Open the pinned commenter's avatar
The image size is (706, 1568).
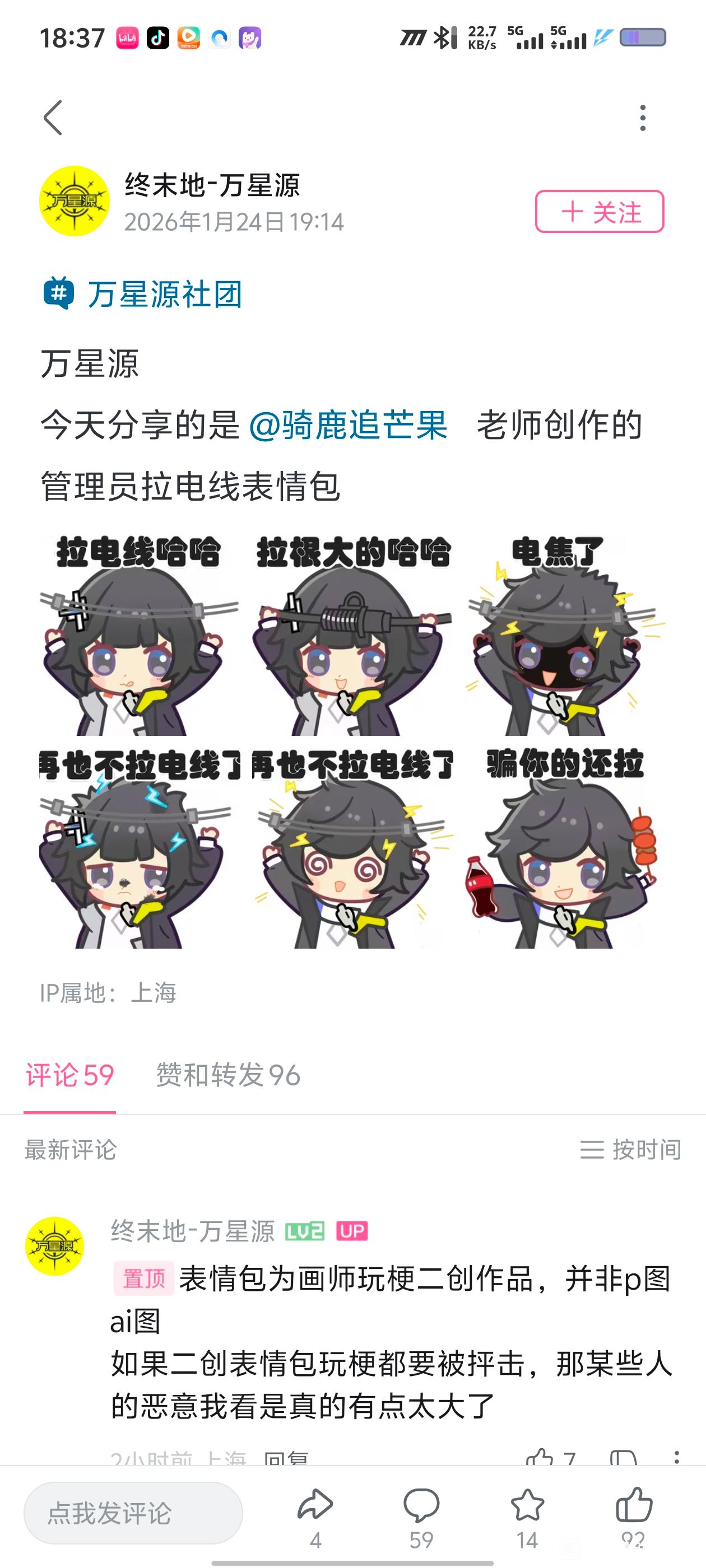click(54, 1246)
